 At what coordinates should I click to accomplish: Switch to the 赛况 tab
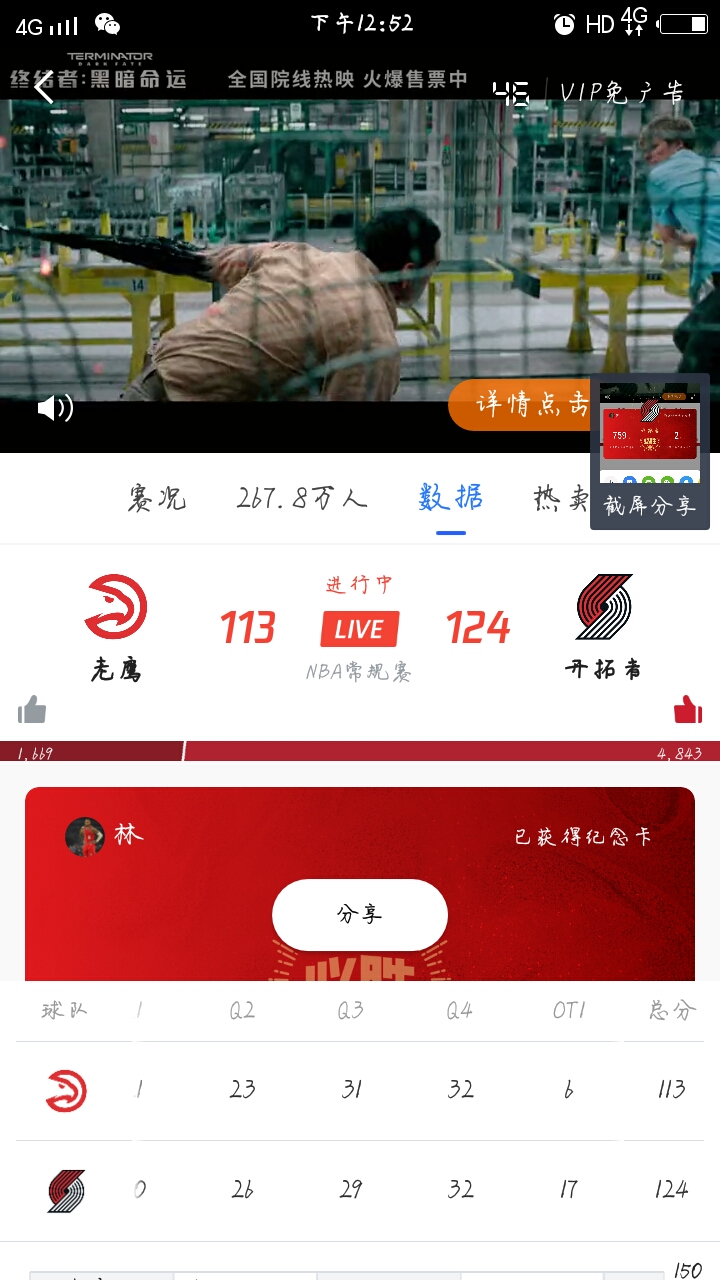[157, 497]
